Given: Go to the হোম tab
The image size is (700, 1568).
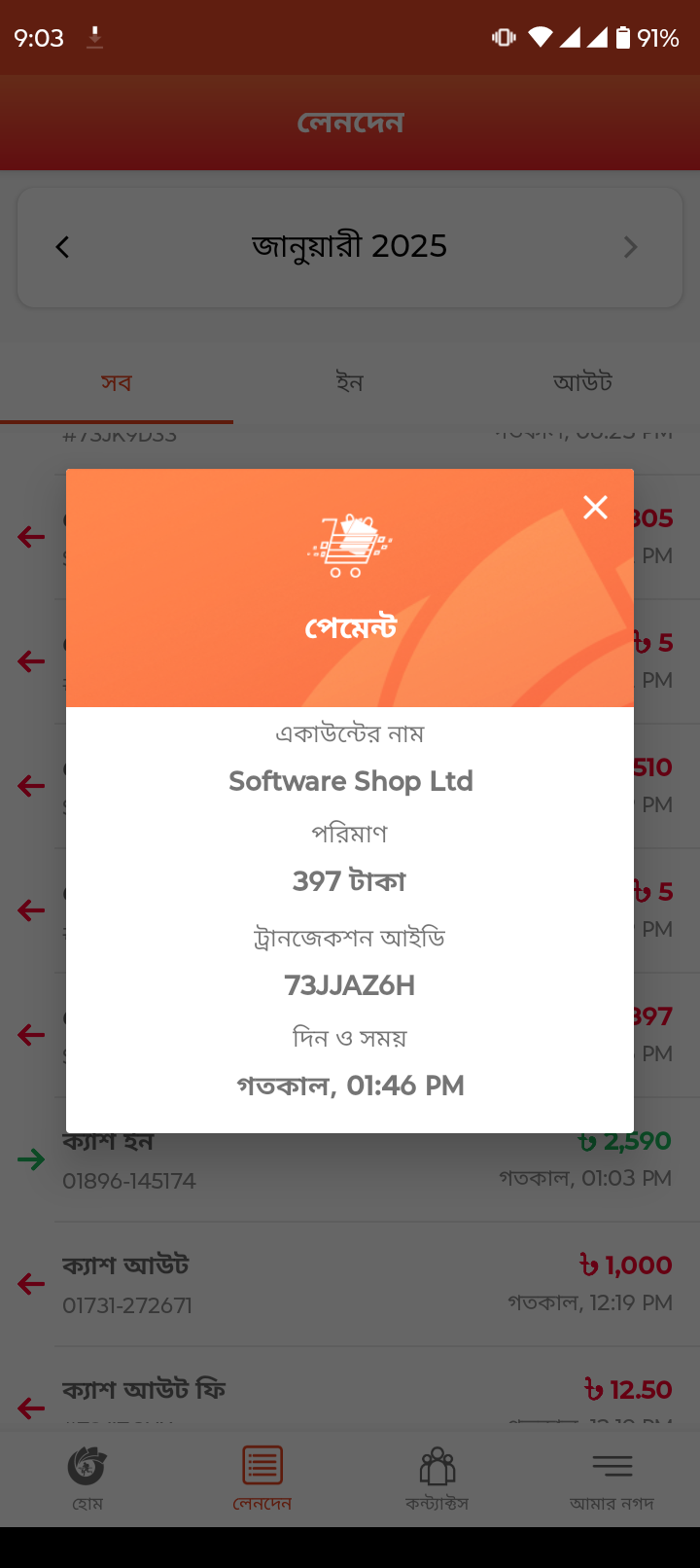Looking at the screenshot, I should tap(87, 1479).
